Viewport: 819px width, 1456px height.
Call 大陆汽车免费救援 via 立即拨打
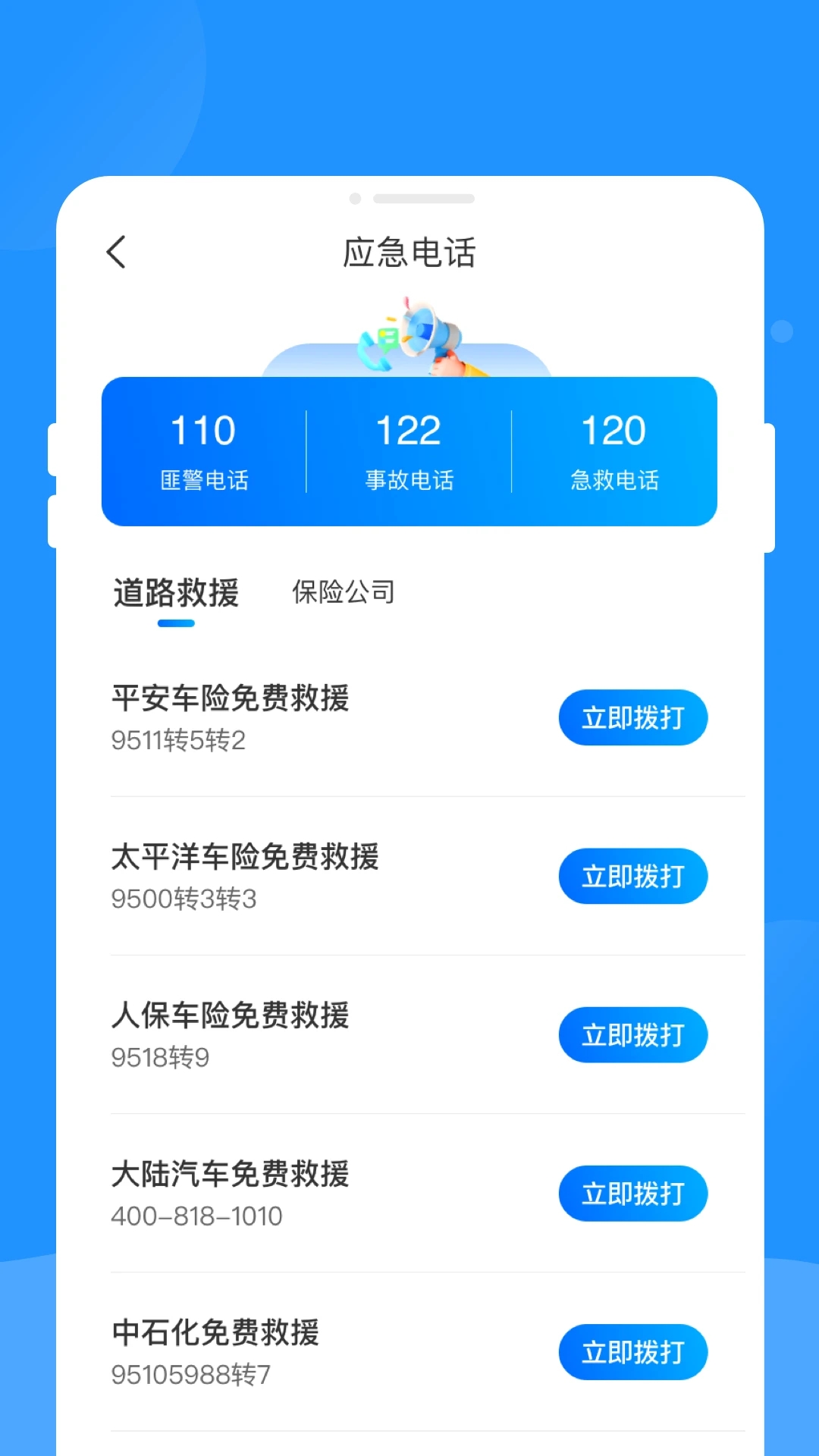pyautogui.click(x=633, y=1193)
